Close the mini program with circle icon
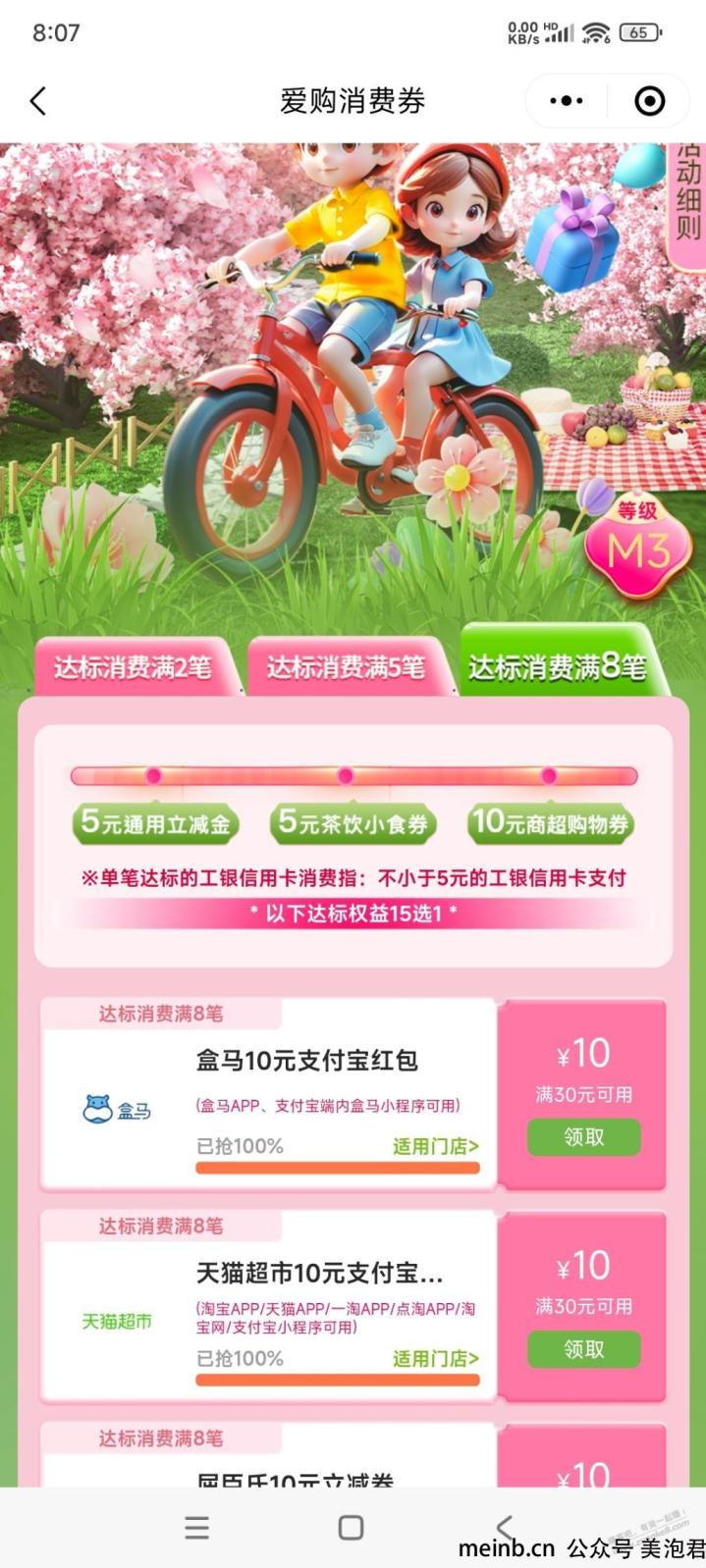Viewport: 706px width, 1568px height. [650, 101]
